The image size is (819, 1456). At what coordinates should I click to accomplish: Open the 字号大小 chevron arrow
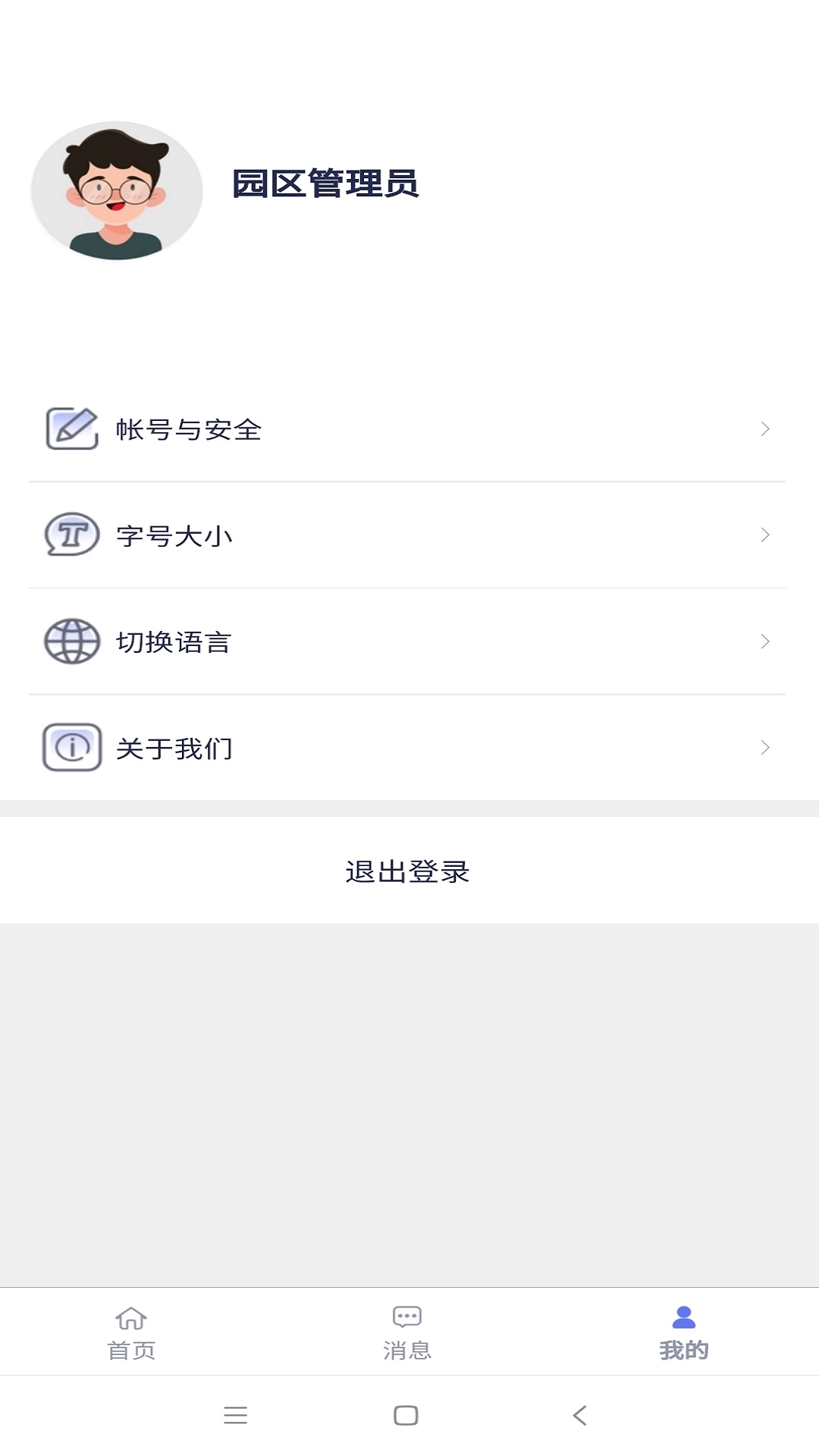pos(765,535)
